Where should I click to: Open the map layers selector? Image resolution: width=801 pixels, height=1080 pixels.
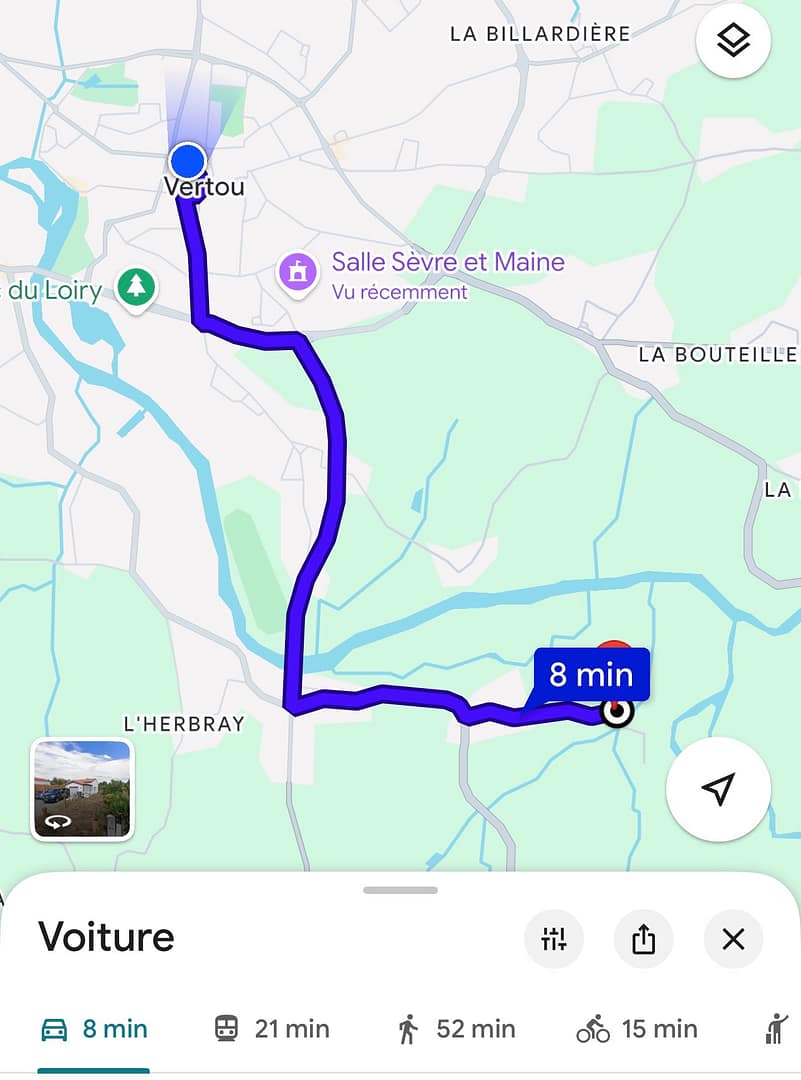733,41
